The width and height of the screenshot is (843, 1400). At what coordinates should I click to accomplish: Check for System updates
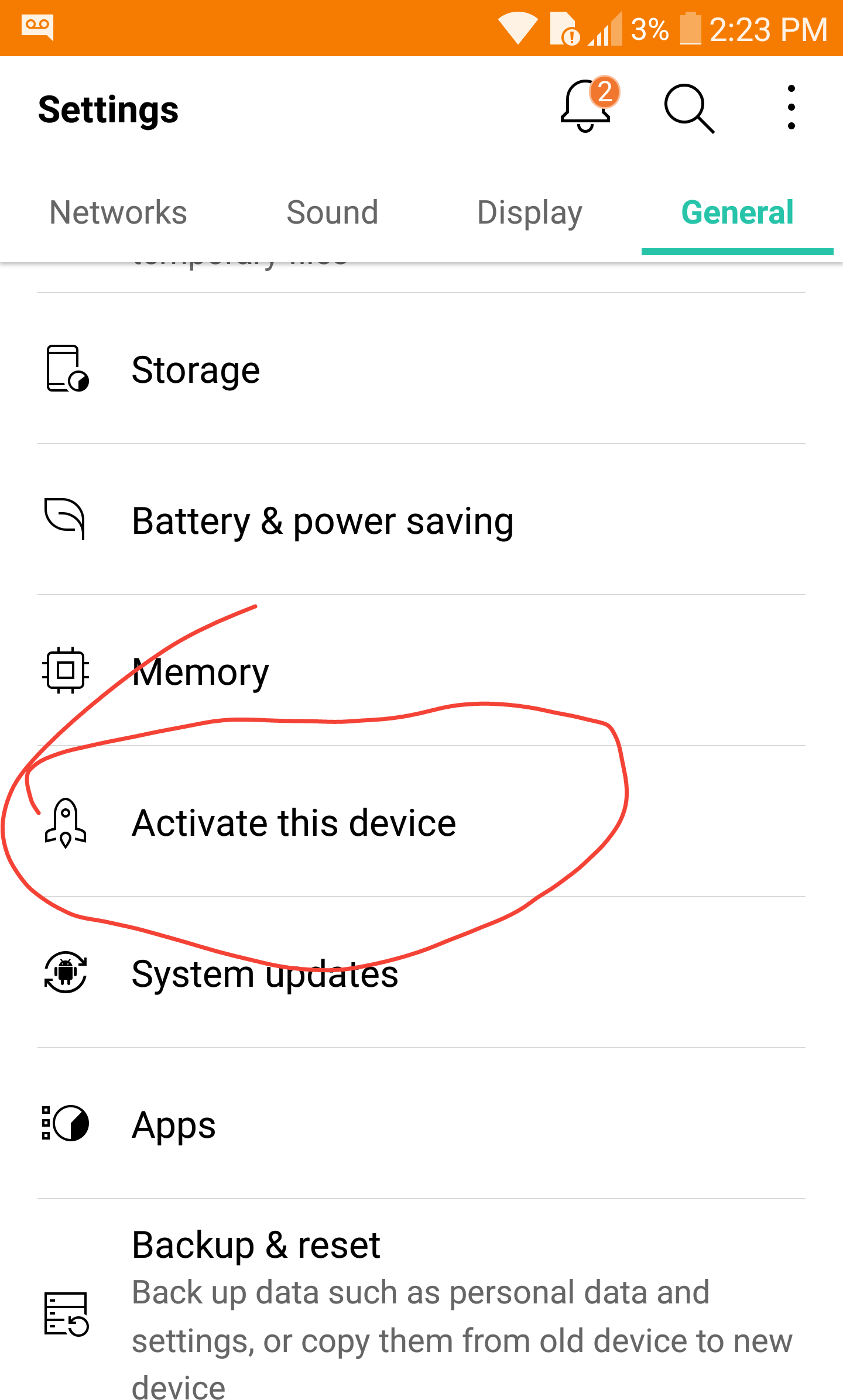pos(265,974)
